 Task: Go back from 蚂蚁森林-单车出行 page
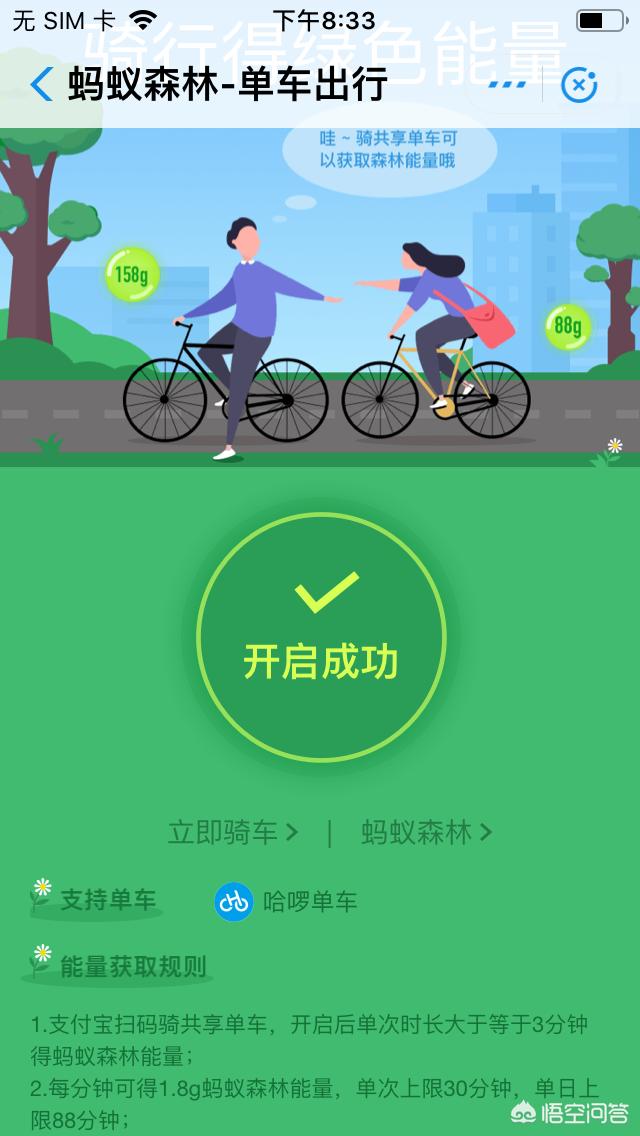pyautogui.click(x=42, y=85)
